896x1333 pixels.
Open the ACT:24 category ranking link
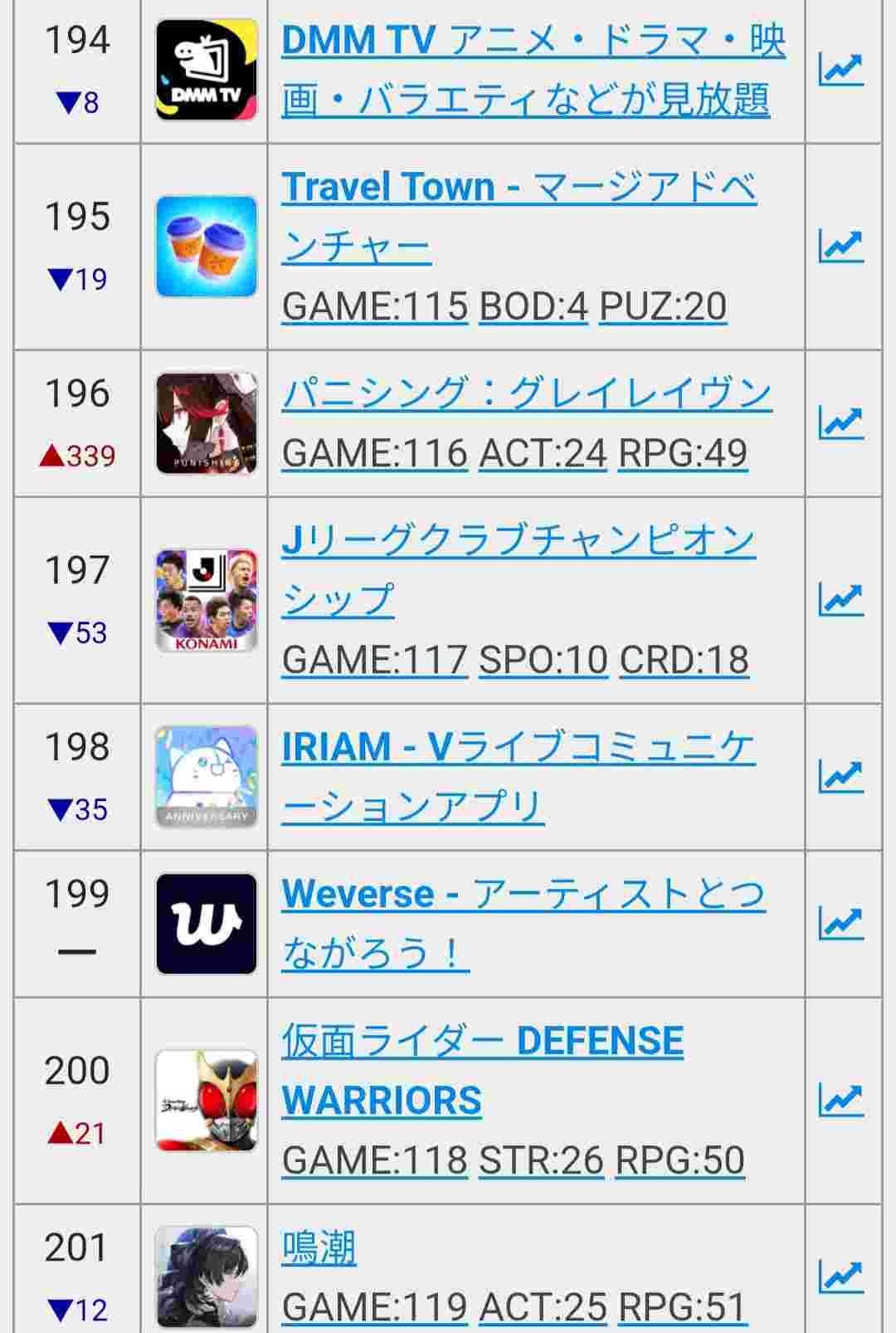(x=543, y=453)
